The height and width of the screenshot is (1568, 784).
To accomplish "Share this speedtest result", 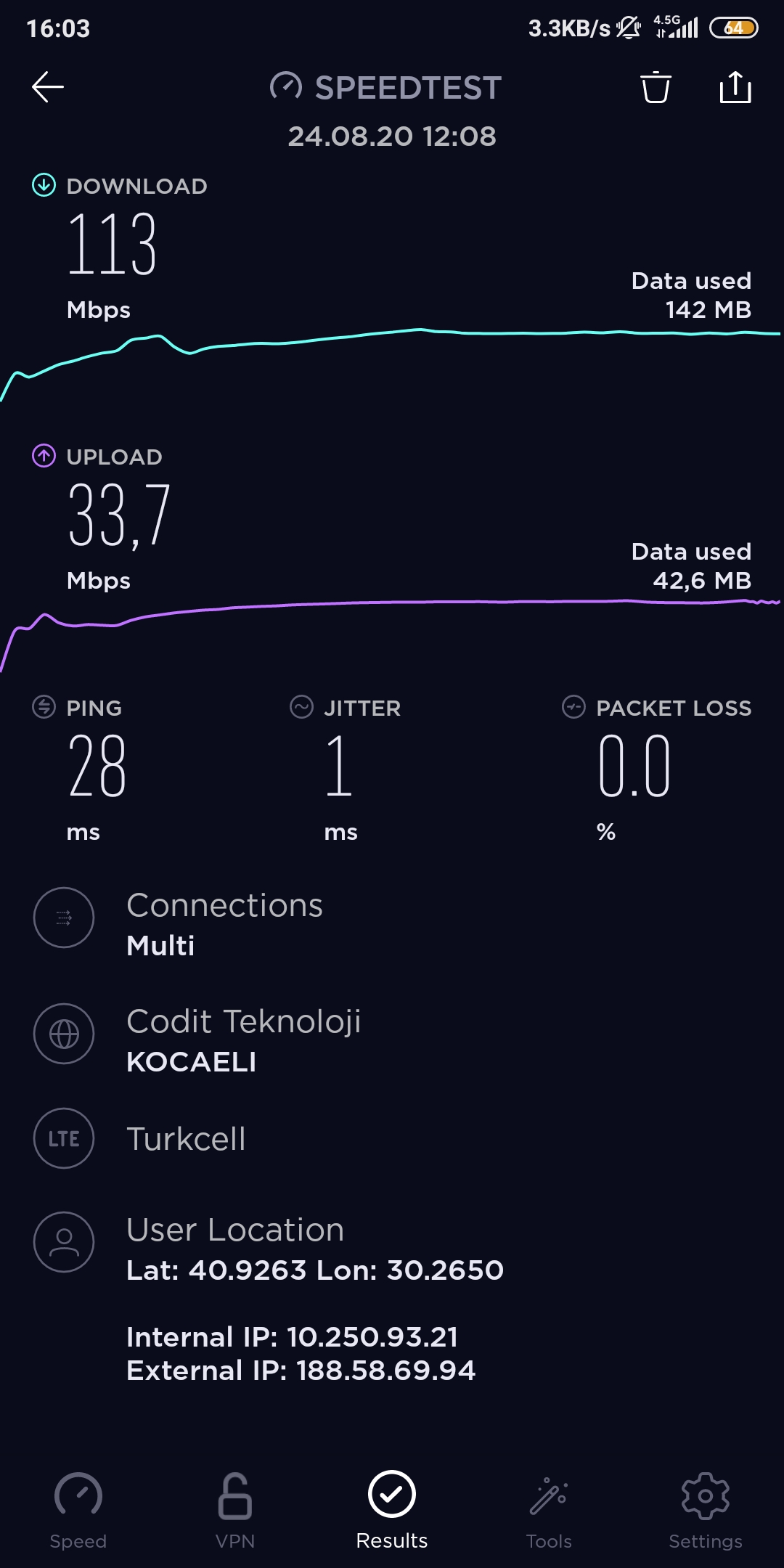I will coord(735,87).
